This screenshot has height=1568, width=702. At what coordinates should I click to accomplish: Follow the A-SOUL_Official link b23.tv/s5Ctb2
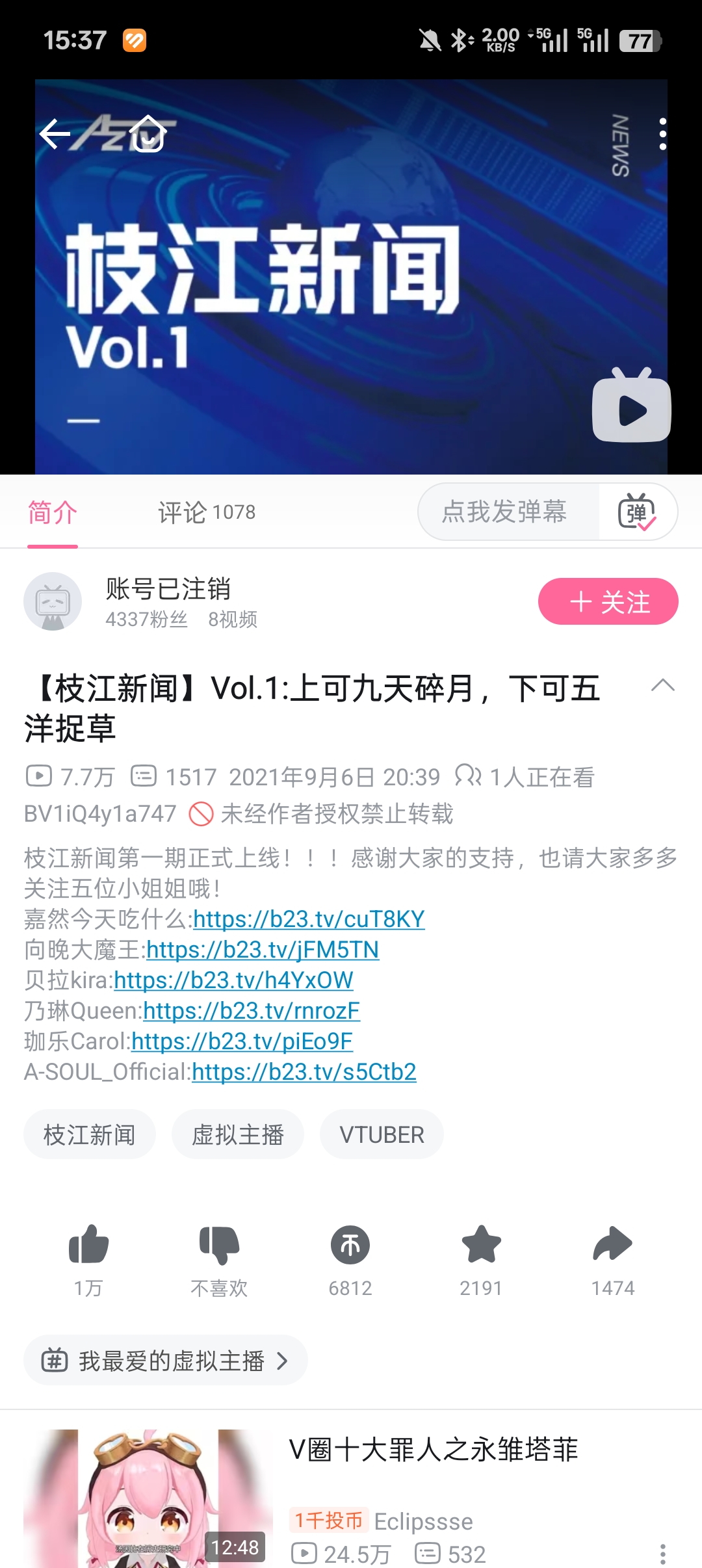click(304, 1072)
